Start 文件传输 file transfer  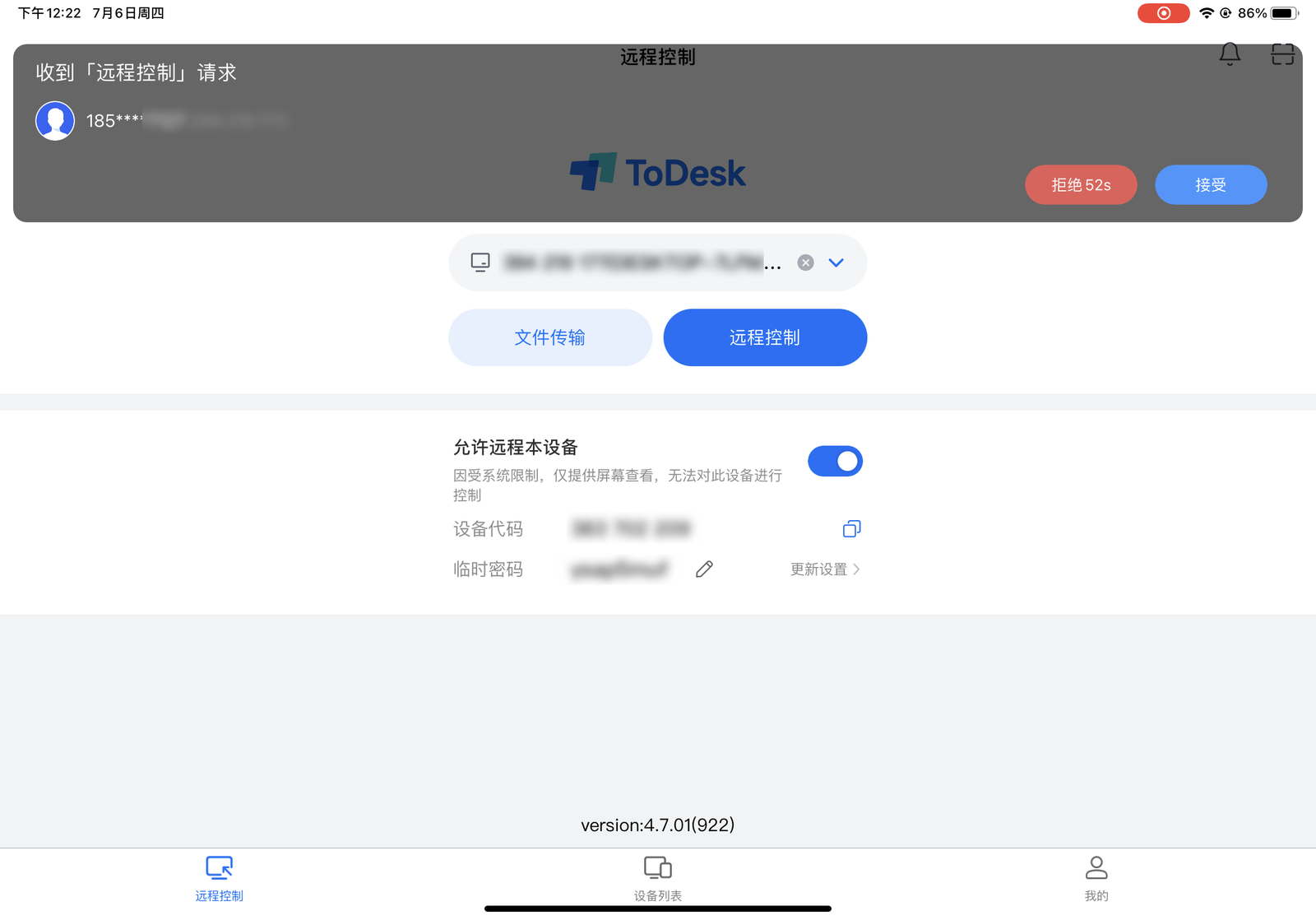coord(550,337)
